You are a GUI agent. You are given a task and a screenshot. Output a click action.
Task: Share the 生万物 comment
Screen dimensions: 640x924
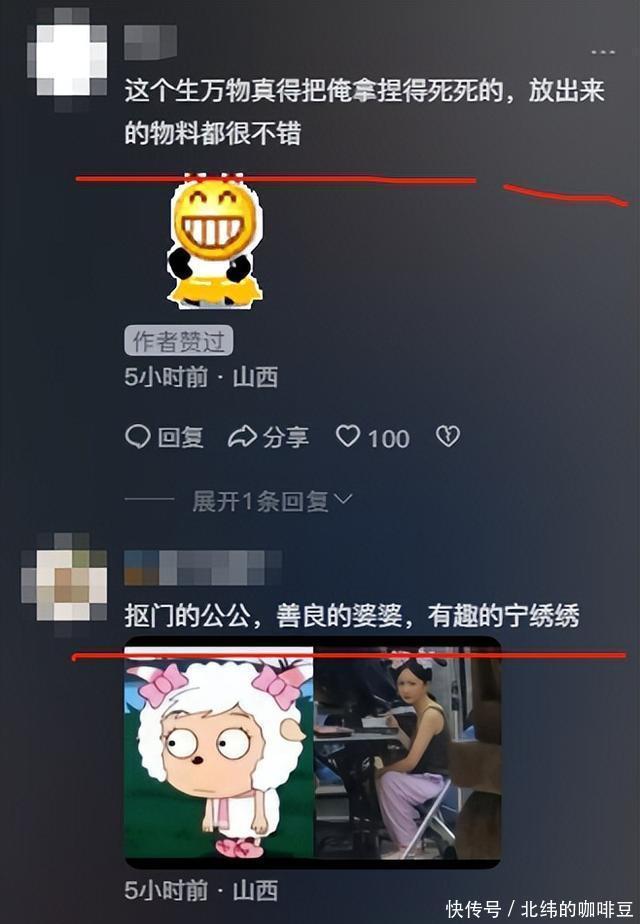click(x=269, y=437)
